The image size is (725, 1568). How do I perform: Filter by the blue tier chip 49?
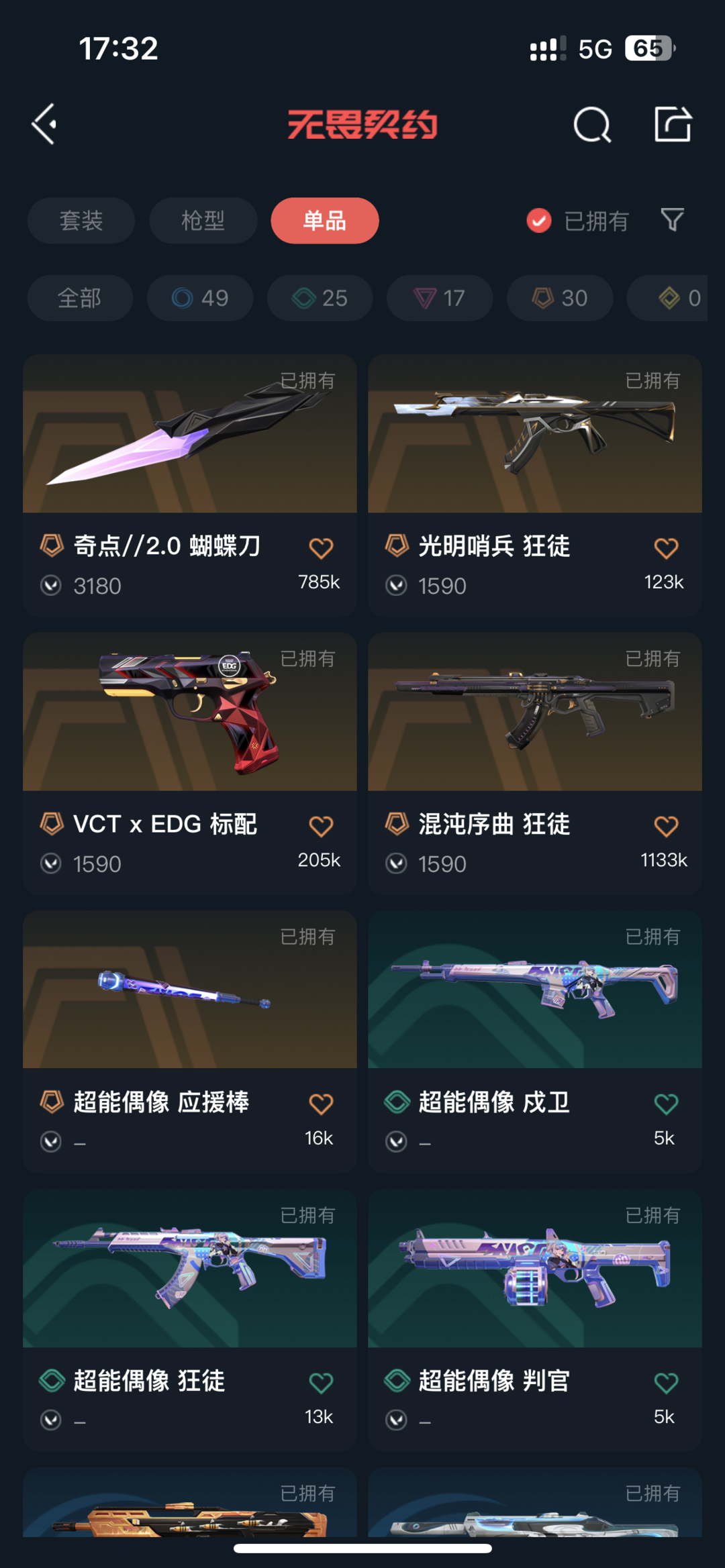tap(200, 298)
